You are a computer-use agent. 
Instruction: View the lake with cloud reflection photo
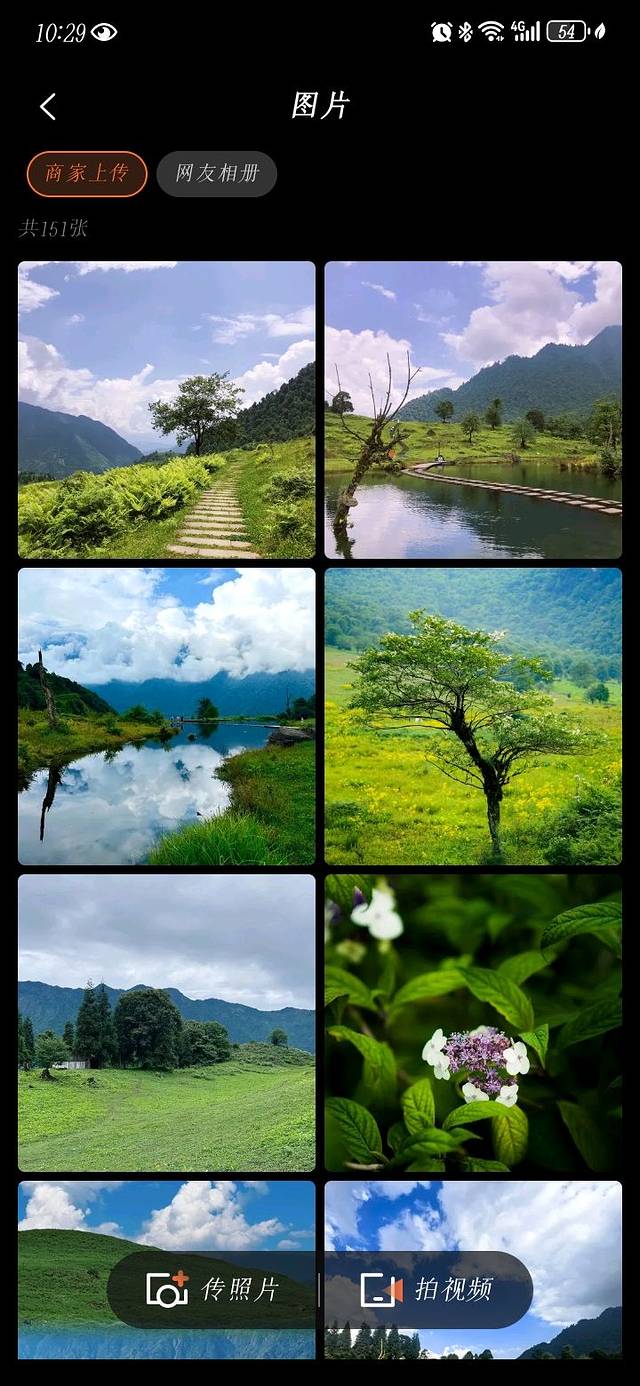pyautogui.click(x=166, y=716)
